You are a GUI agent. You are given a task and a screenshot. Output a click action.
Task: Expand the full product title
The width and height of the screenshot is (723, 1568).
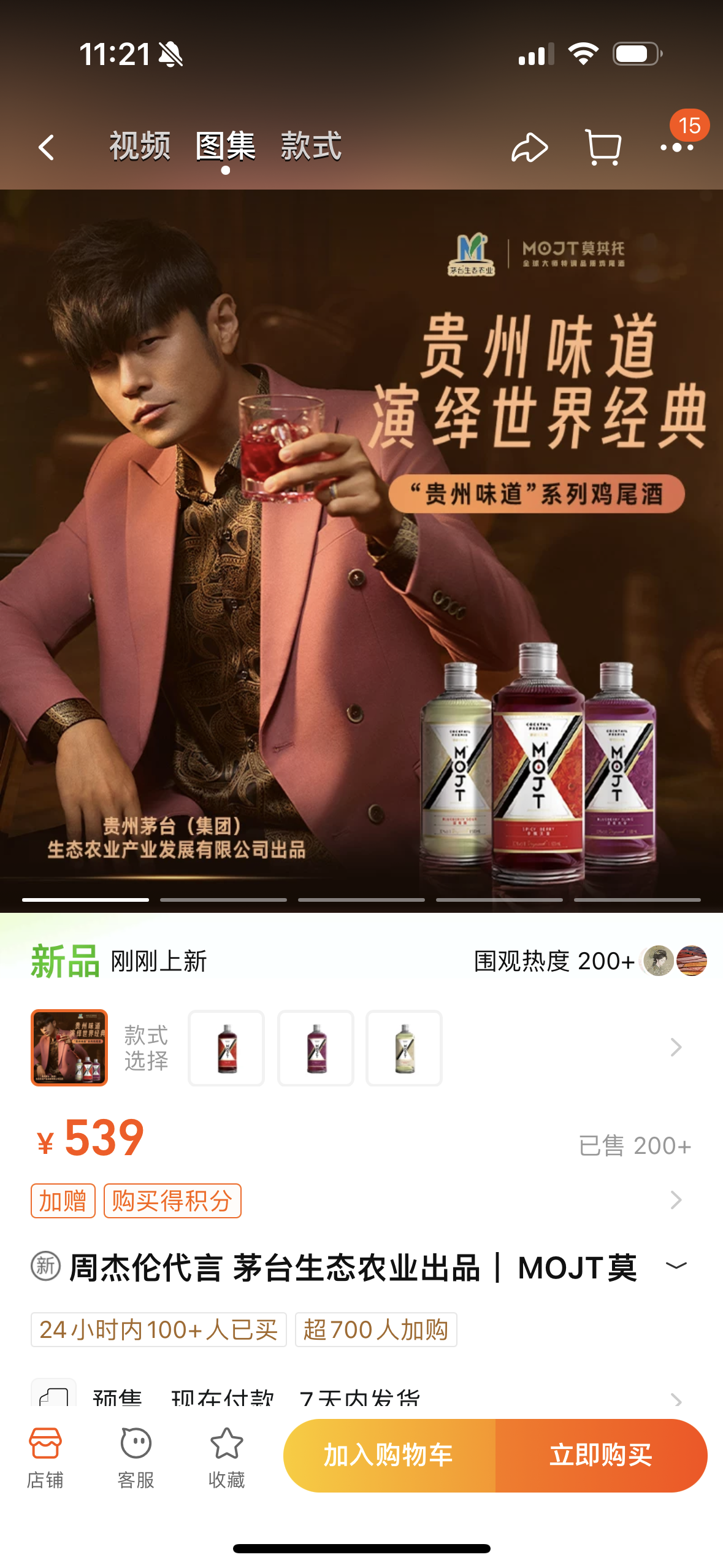click(x=676, y=1266)
